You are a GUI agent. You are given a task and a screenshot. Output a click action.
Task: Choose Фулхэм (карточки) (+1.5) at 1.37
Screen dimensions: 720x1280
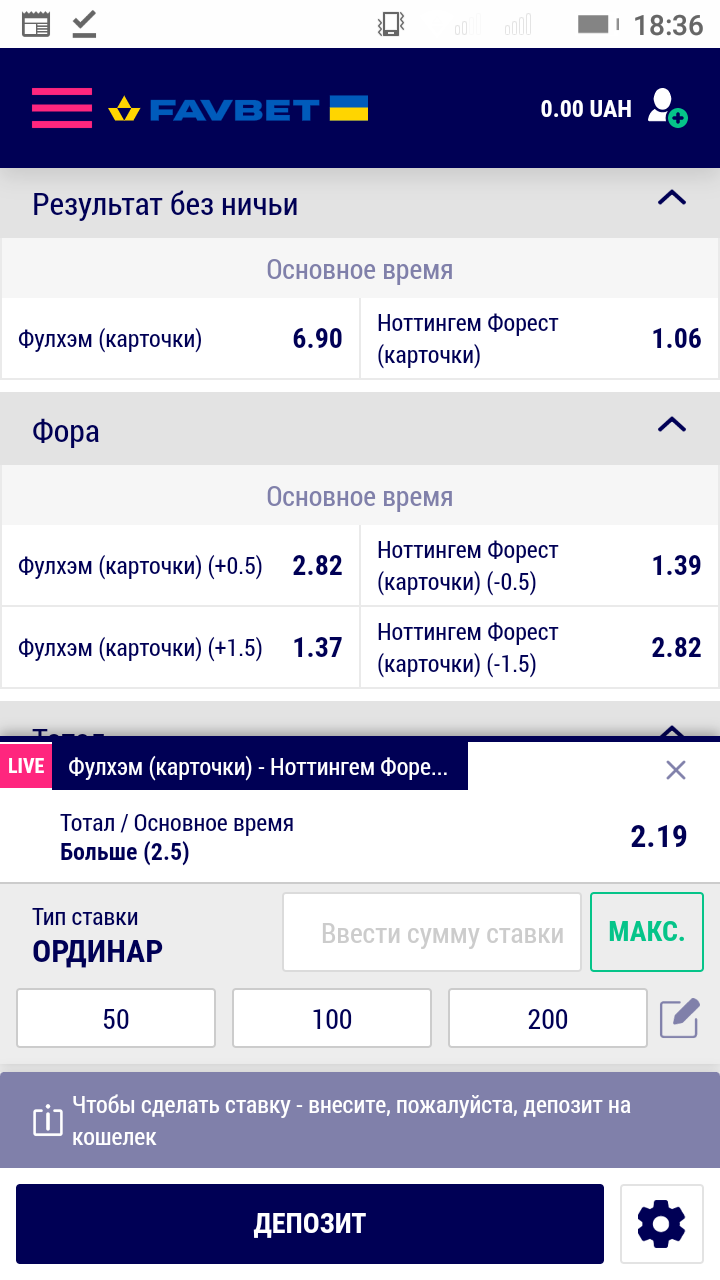coord(180,648)
